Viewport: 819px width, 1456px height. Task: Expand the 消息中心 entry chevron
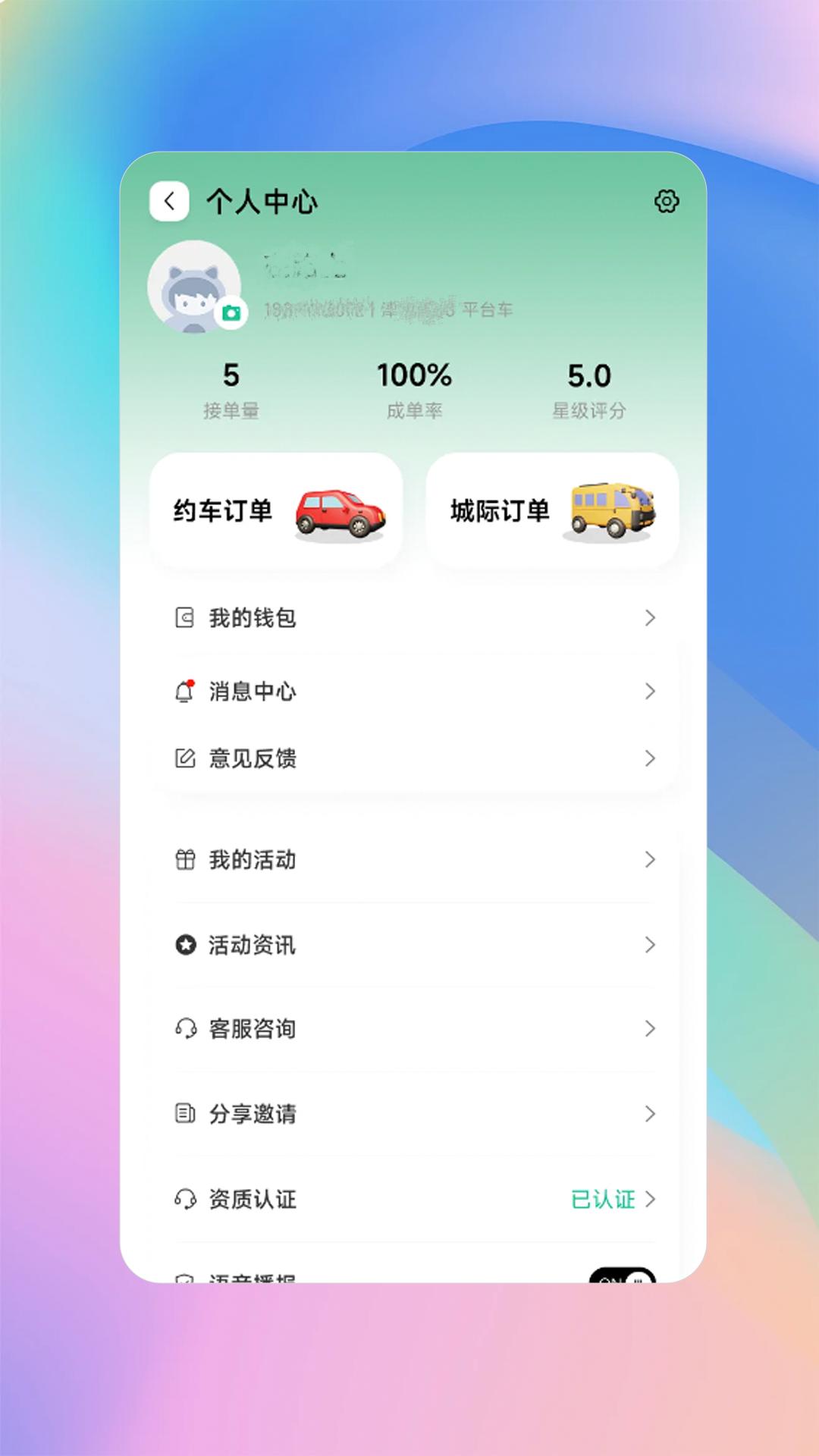tap(650, 692)
